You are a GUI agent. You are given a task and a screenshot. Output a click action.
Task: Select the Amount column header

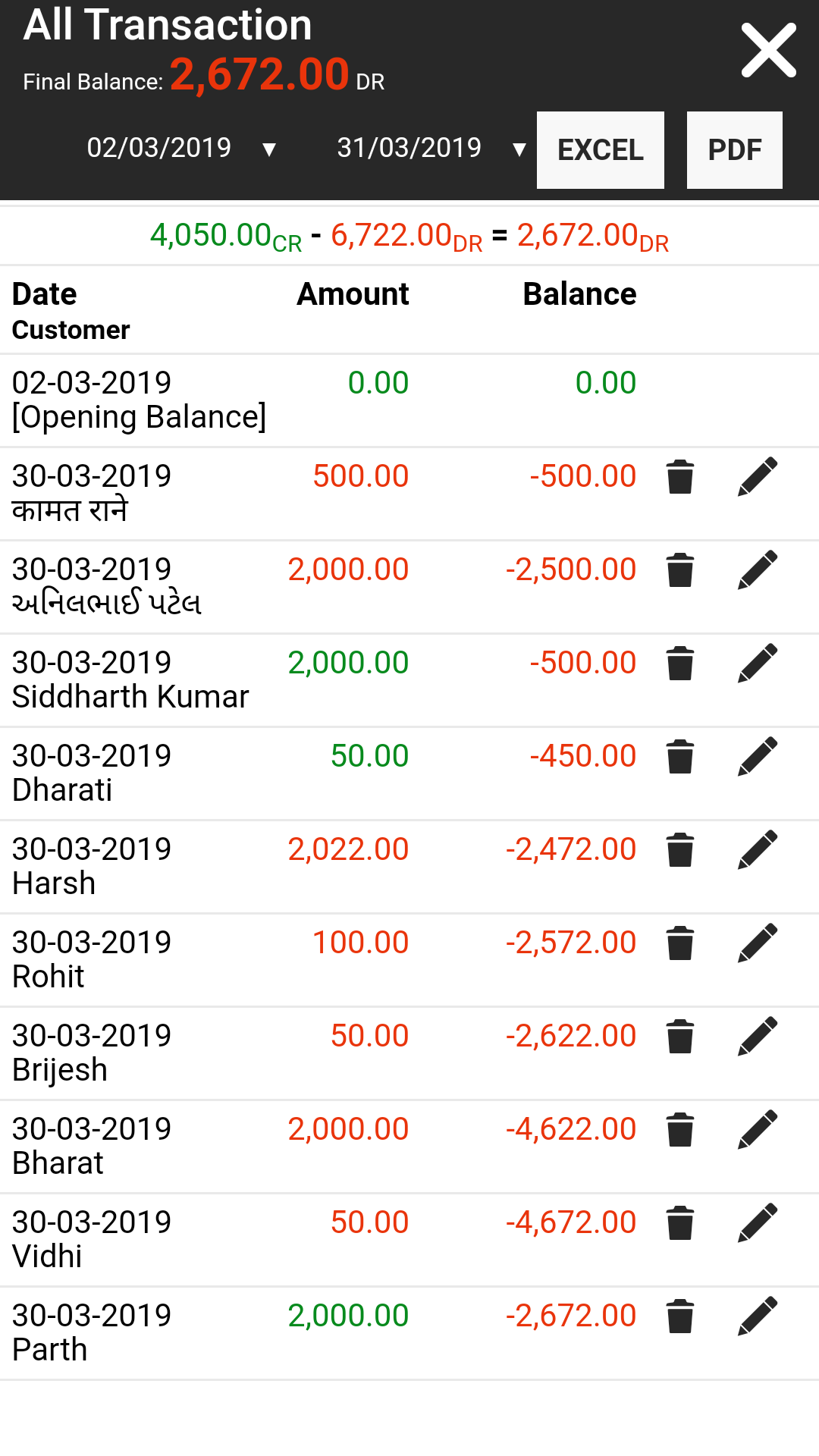pos(353,293)
